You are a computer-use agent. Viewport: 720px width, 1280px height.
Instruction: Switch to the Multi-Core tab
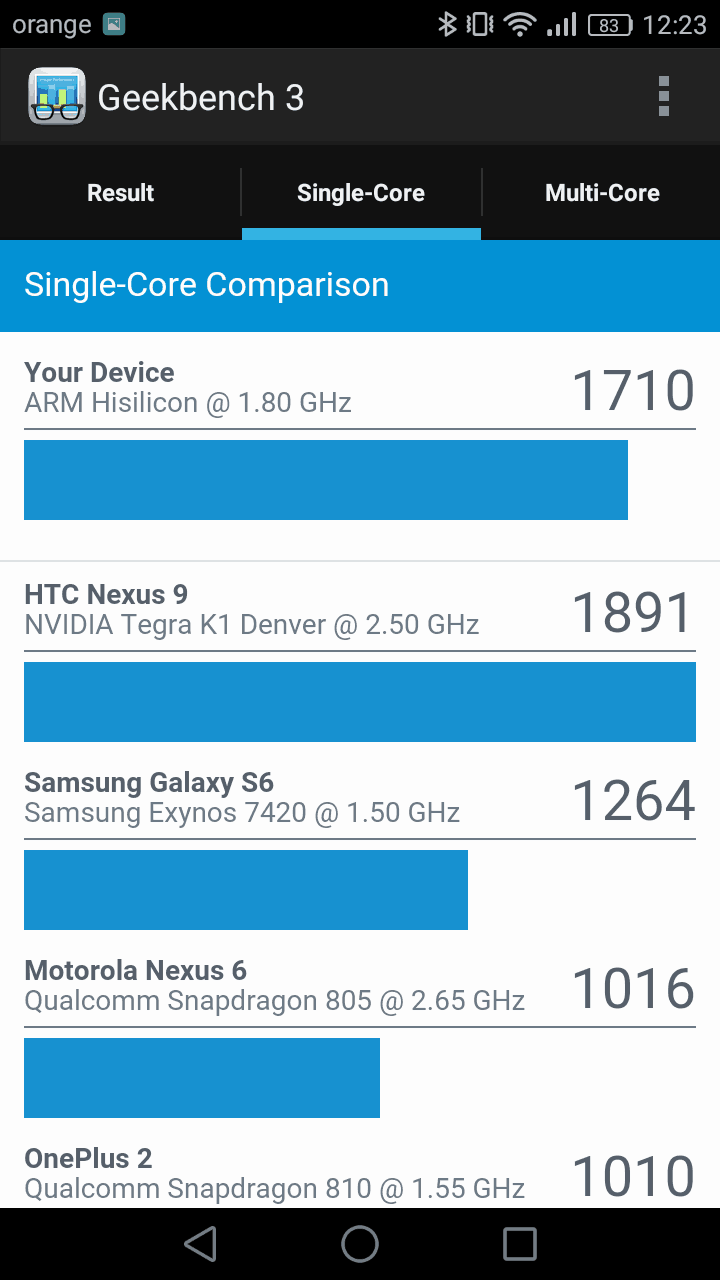(602, 193)
